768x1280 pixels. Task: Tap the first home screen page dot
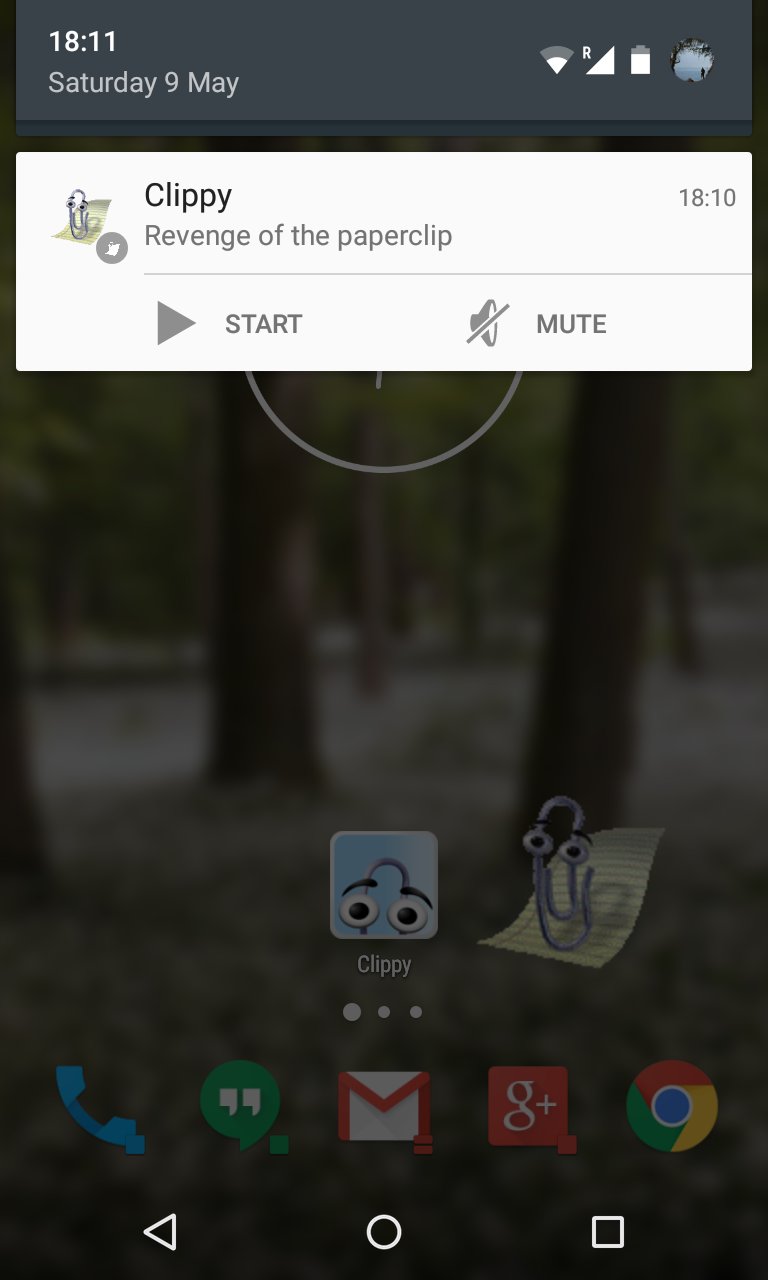352,1012
